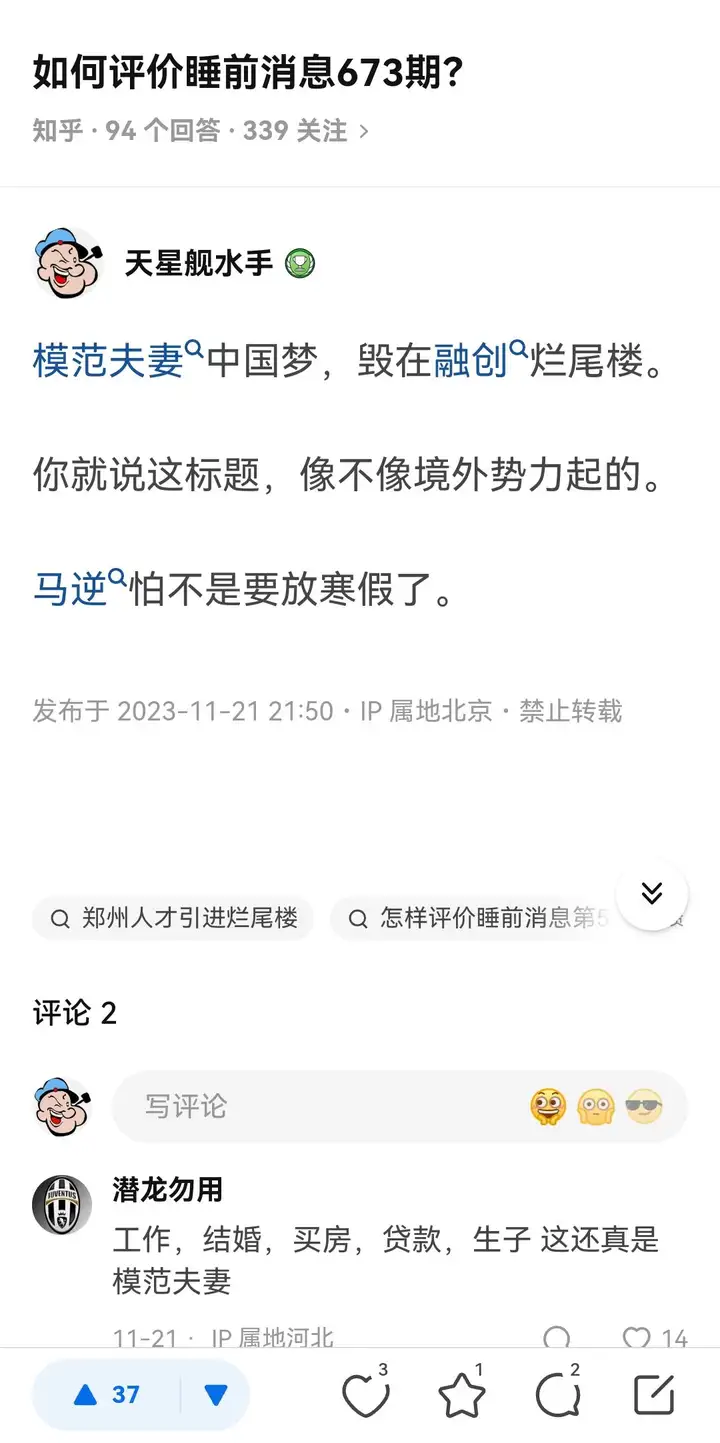The height and width of the screenshot is (1443, 720).
Task: Reply to 潜龙勿用's comment
Action: pyautogui.click(x=557, y=1338)
